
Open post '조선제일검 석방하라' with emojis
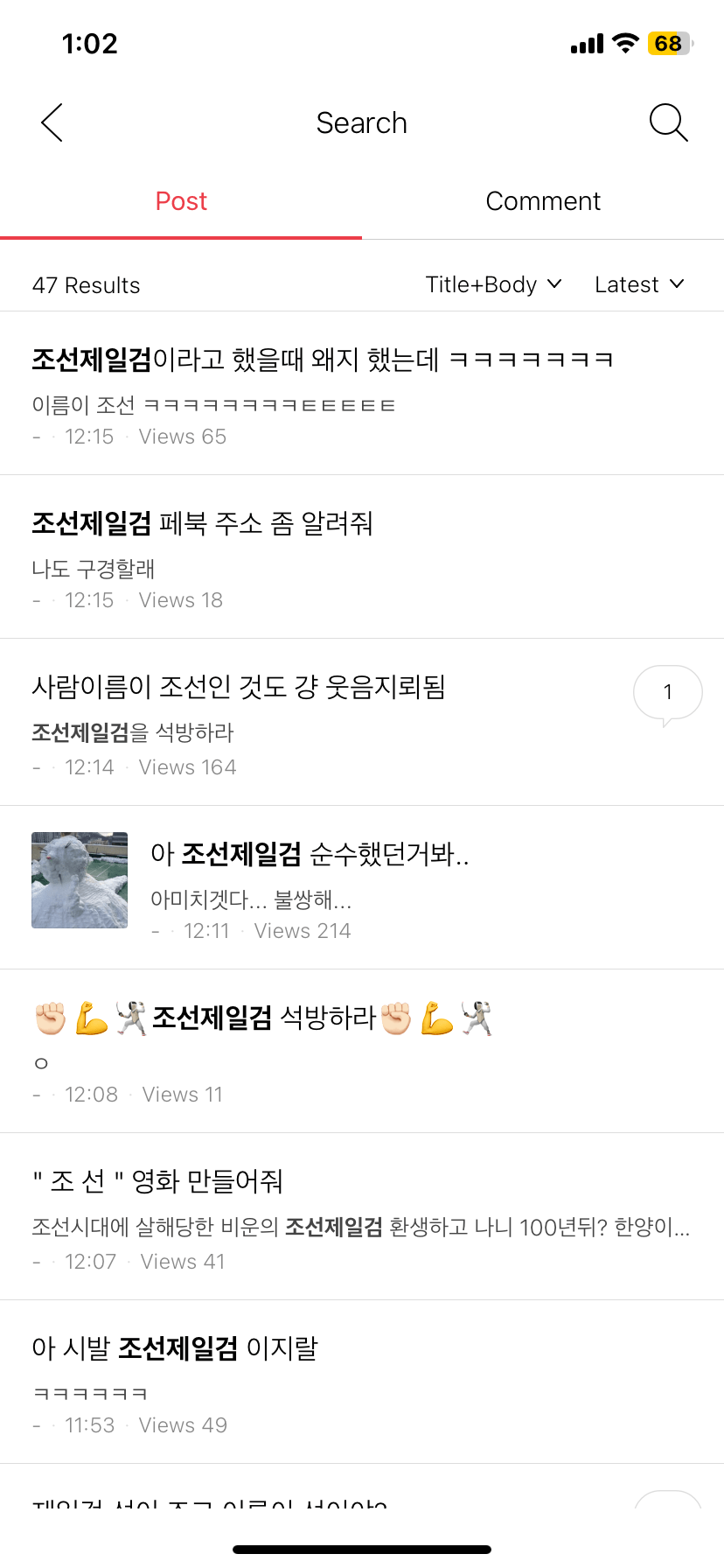click(263, 1018)
